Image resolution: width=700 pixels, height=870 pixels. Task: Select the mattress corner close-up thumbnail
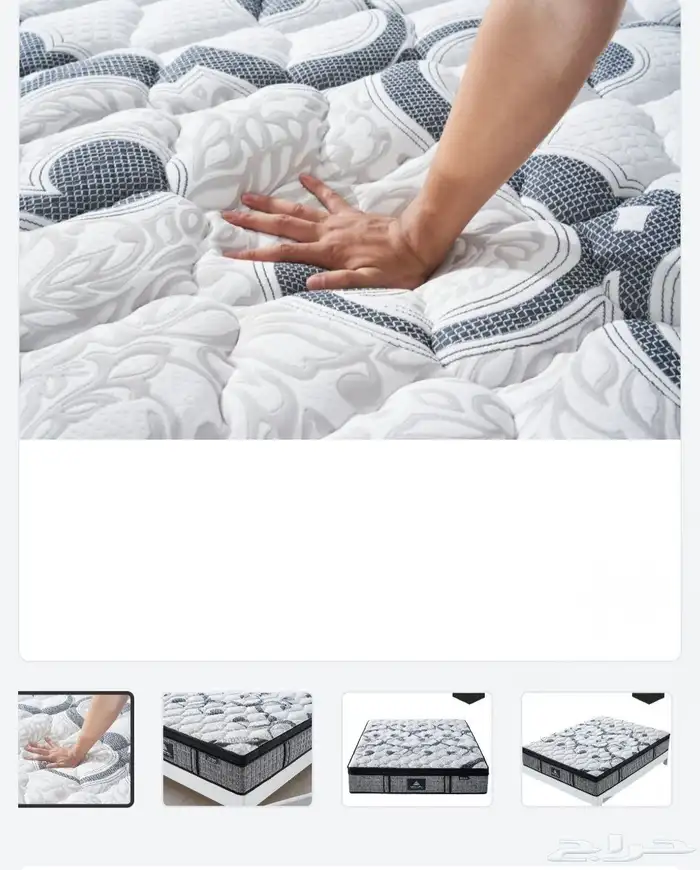tap(237, 749)
